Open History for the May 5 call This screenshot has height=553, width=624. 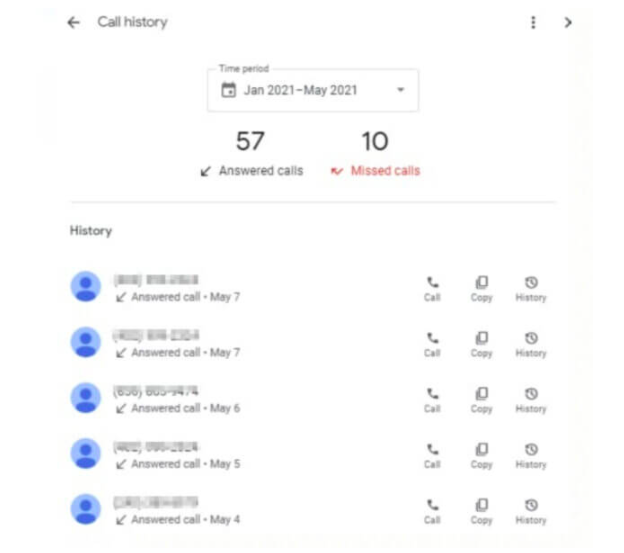point(531,455)
